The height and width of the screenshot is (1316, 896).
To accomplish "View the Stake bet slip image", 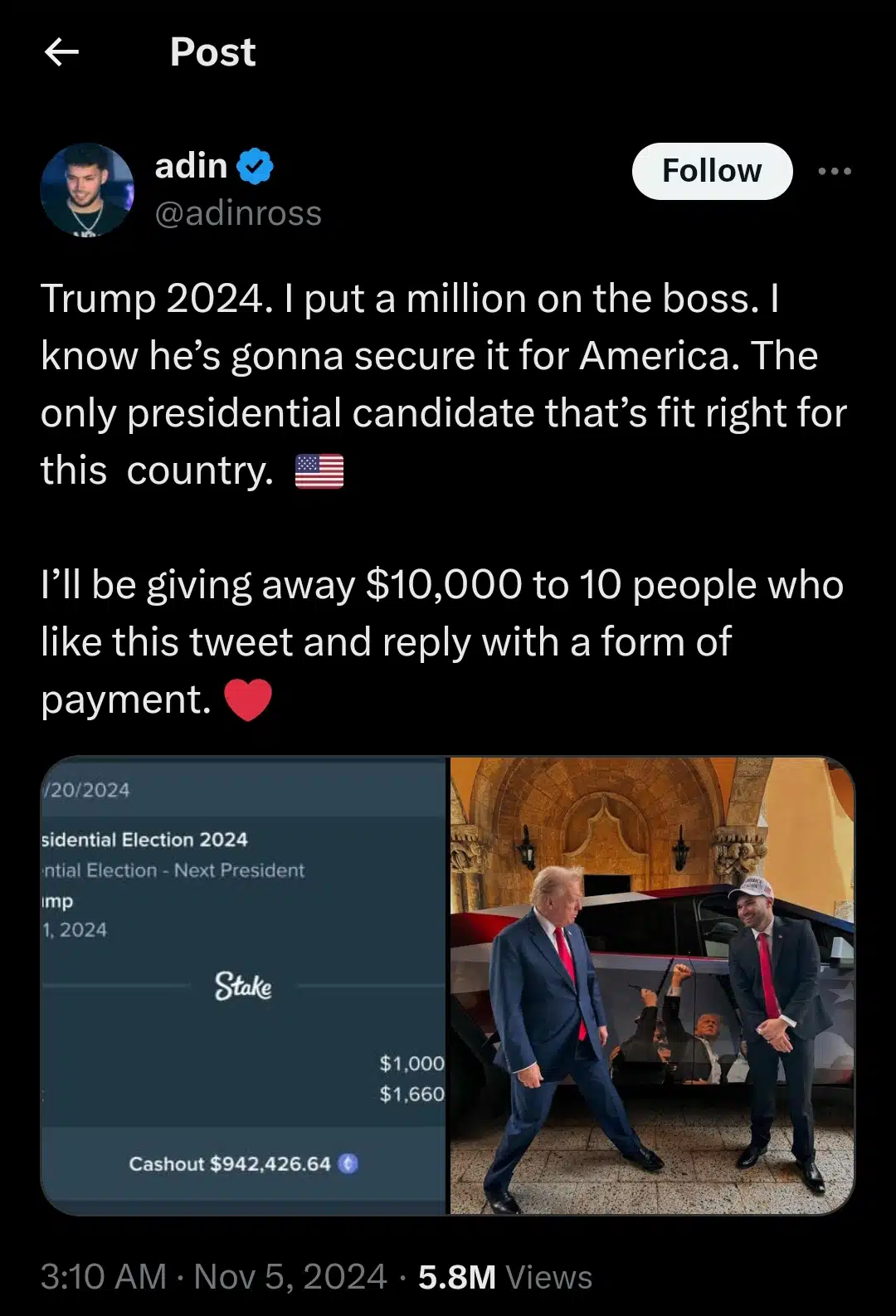I will point(244,985).
